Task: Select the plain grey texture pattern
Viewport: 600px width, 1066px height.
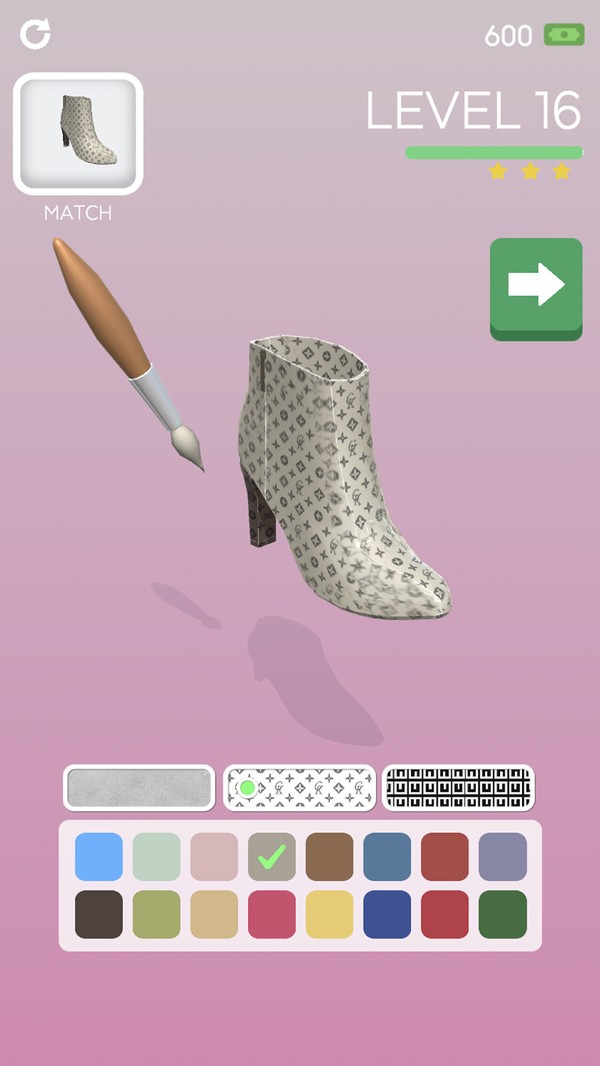Action: click(x=139, y=788)
